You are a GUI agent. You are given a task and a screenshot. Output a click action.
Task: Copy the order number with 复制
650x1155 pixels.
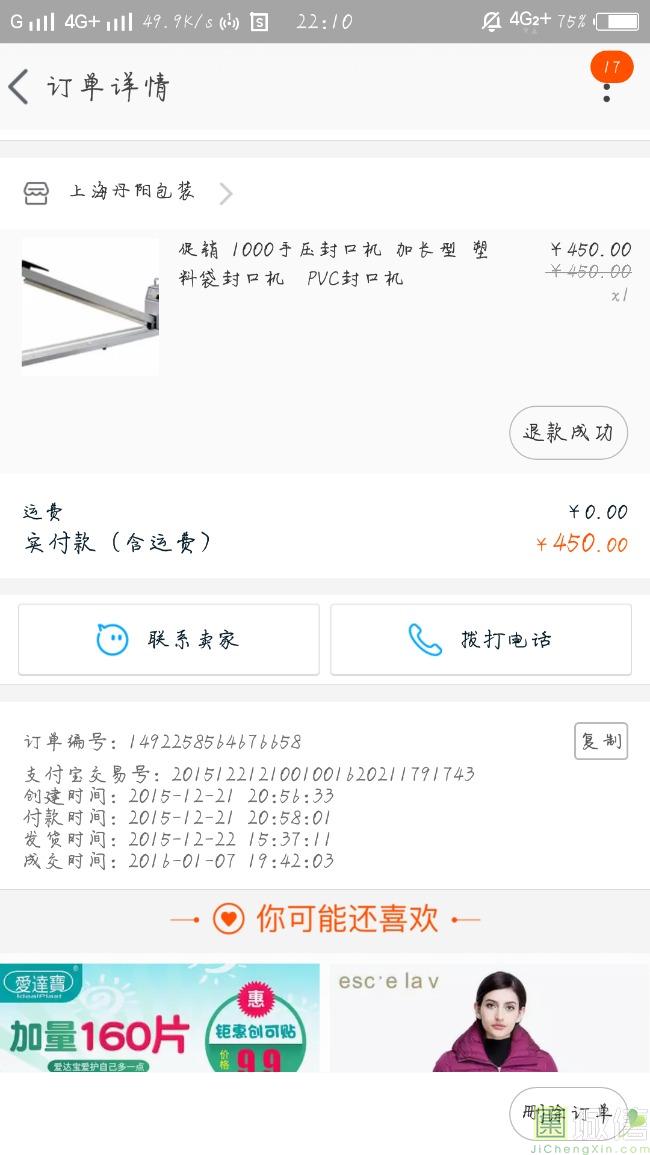click(x=601, y=741)
